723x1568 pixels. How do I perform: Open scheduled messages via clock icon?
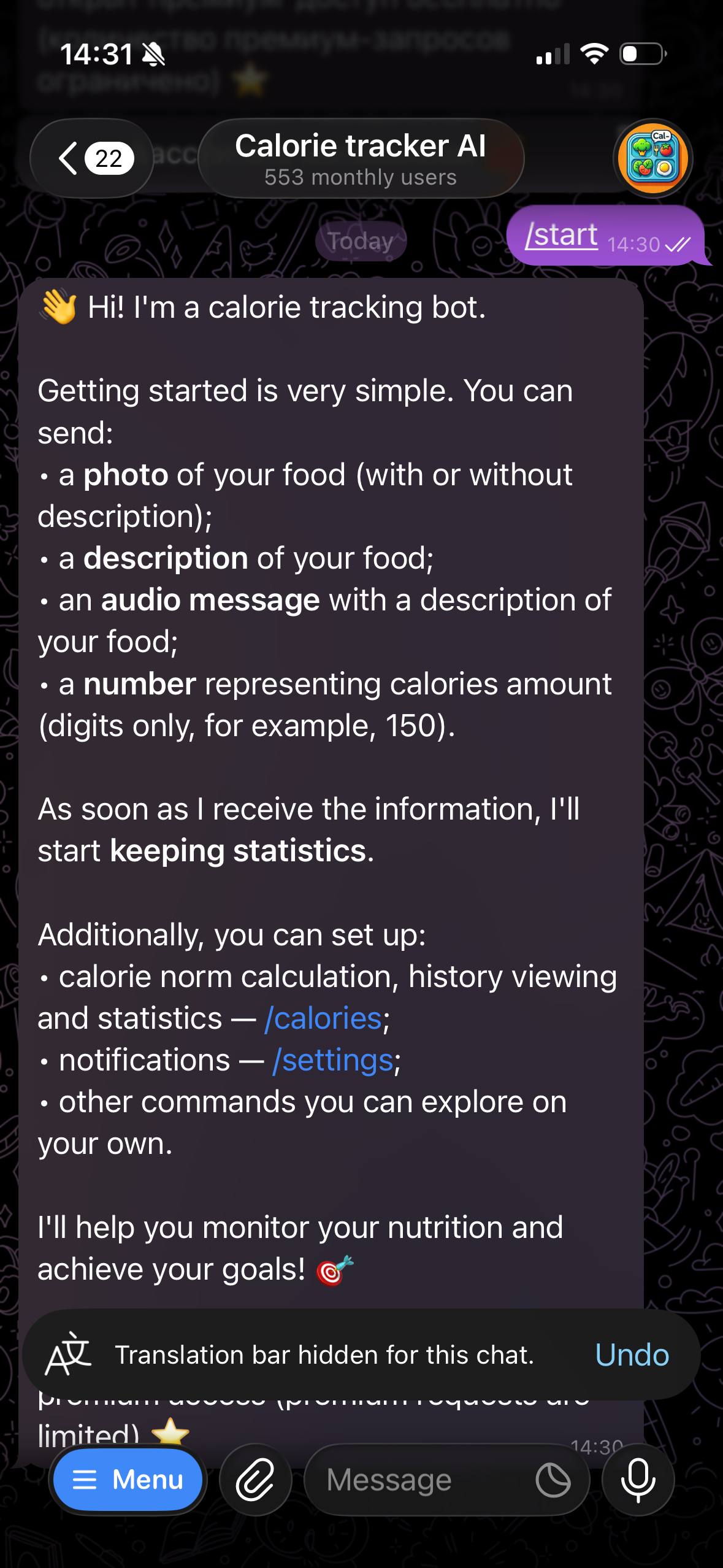click(x=551, y=1480)
